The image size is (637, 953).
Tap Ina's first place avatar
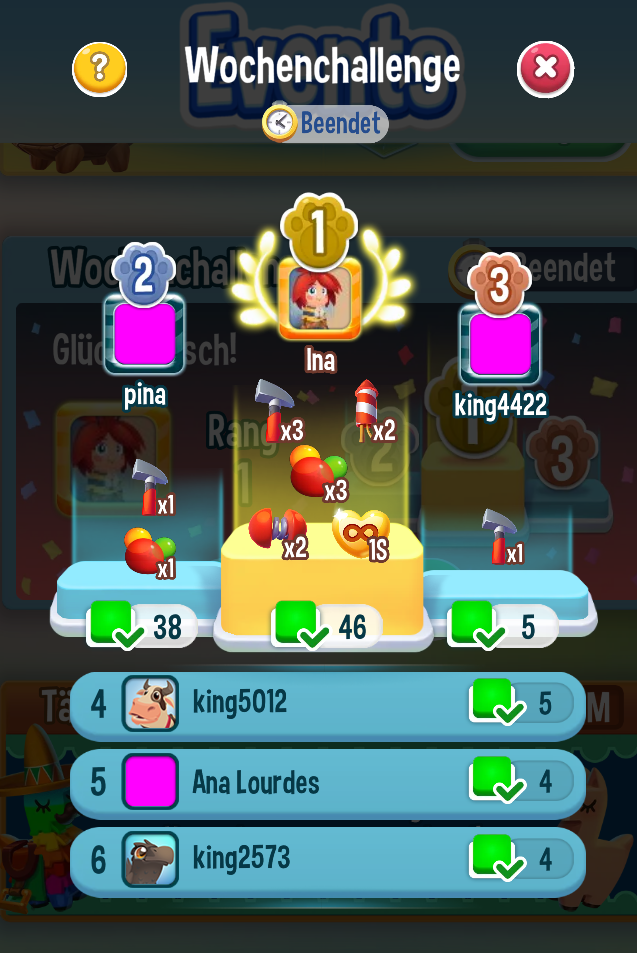click(x=319, y=299)
